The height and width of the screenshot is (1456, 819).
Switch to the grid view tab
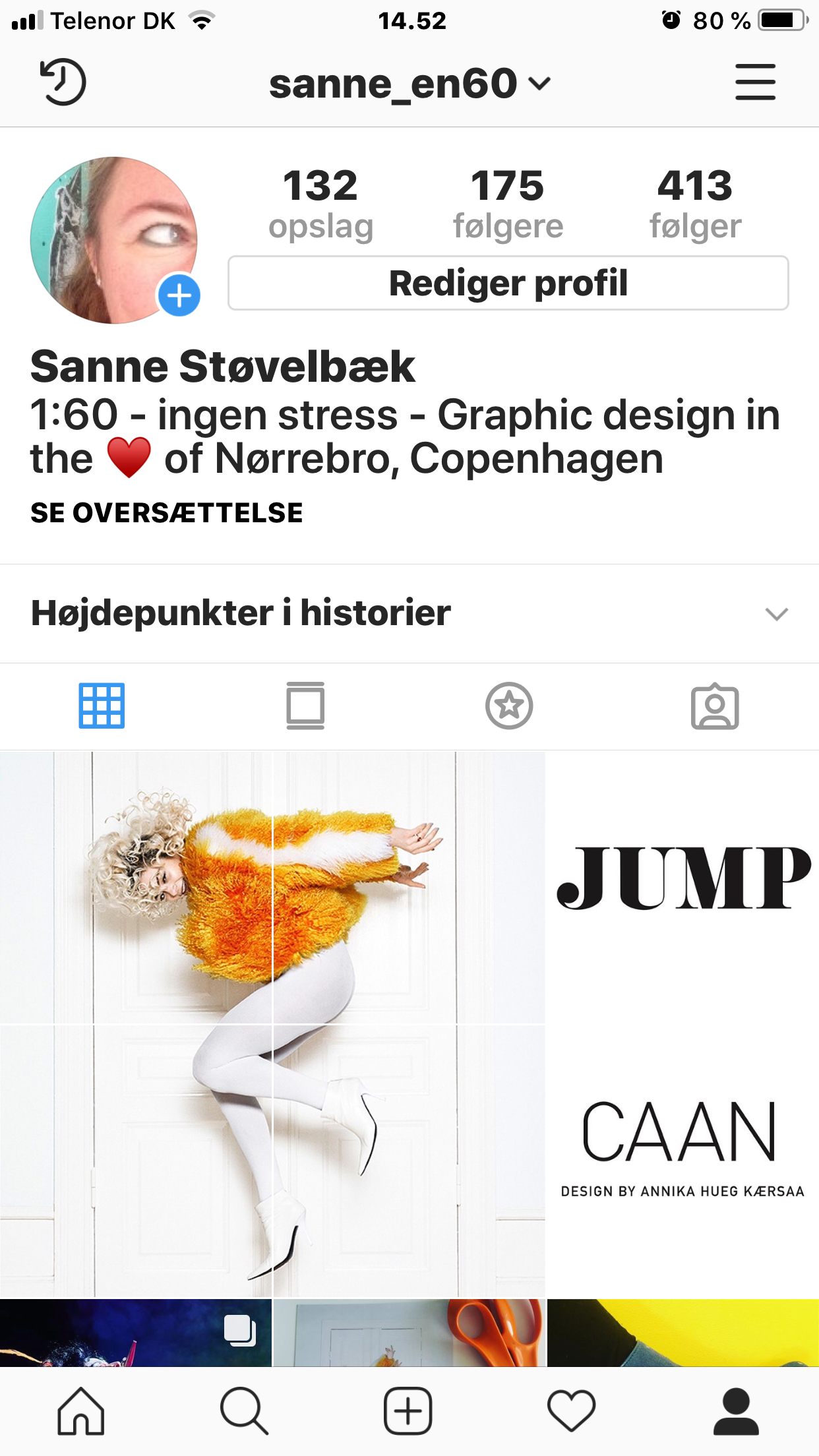[102, 706]
